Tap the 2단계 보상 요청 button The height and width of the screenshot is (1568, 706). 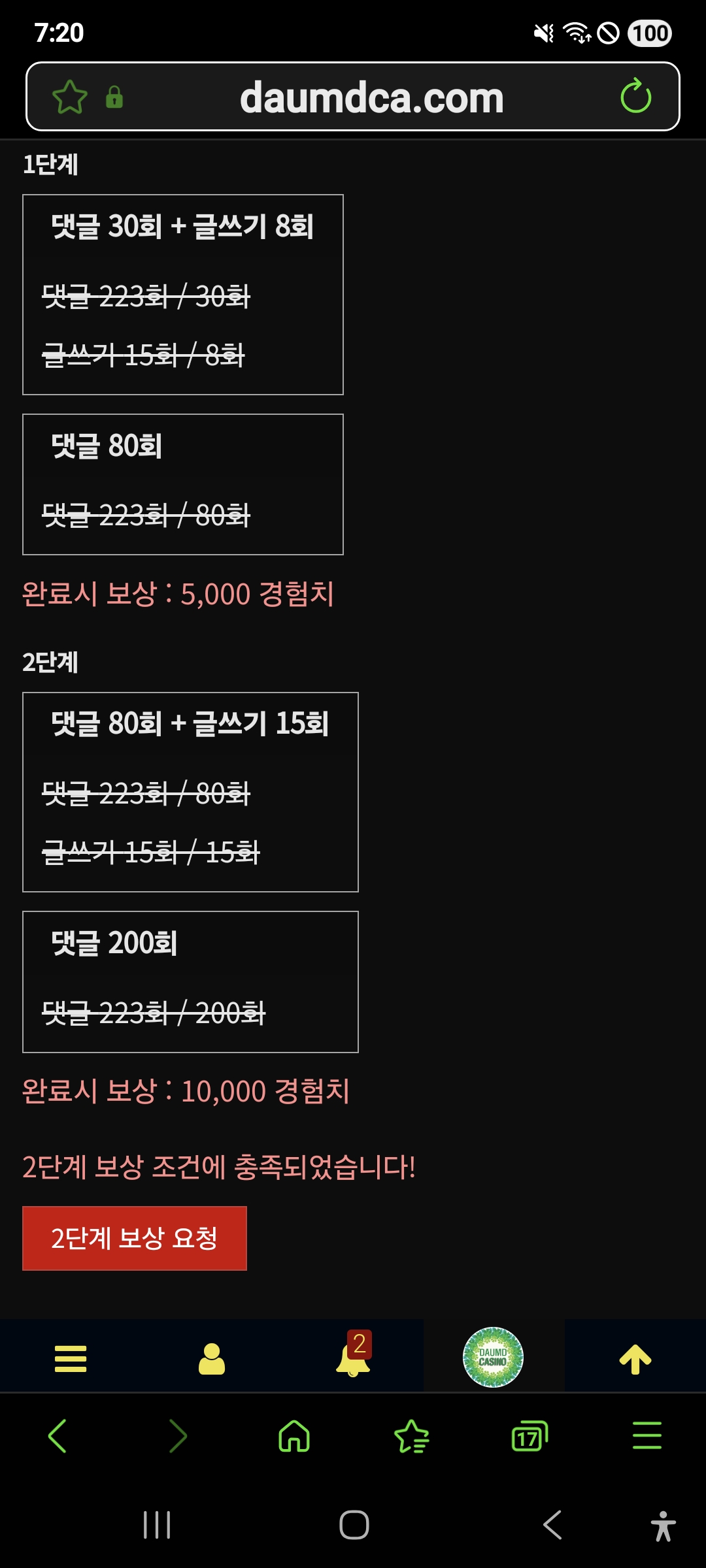(134, 1238)
